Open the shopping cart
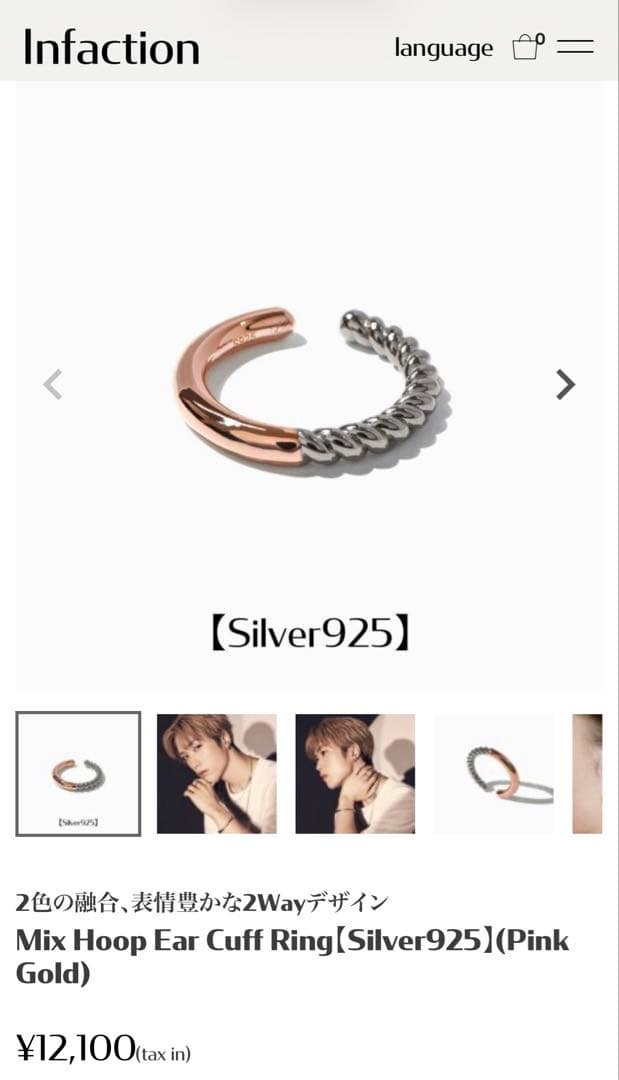This screenshot has height=1080, width=619. pyautogui.click(x=527, y=47)
